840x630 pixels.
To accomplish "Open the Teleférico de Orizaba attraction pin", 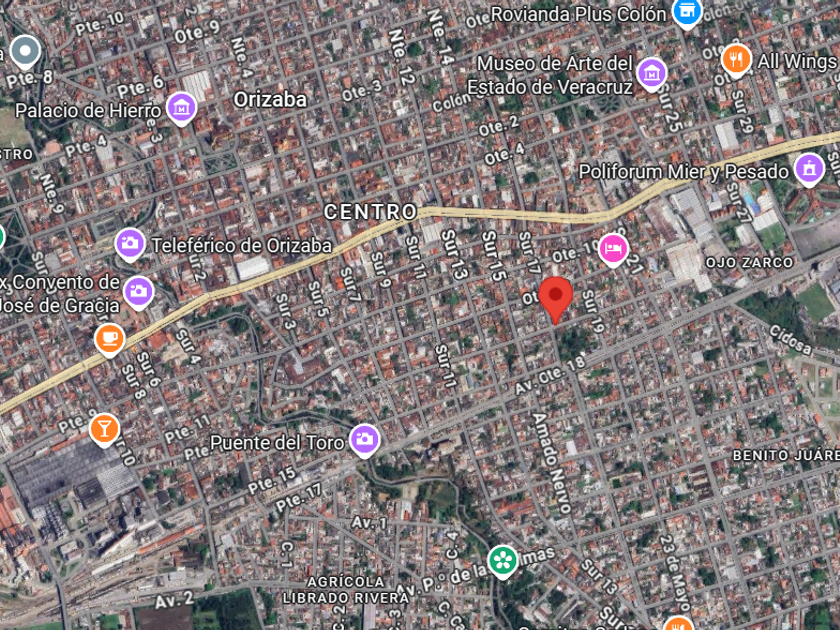I will (x=130, y=244).
